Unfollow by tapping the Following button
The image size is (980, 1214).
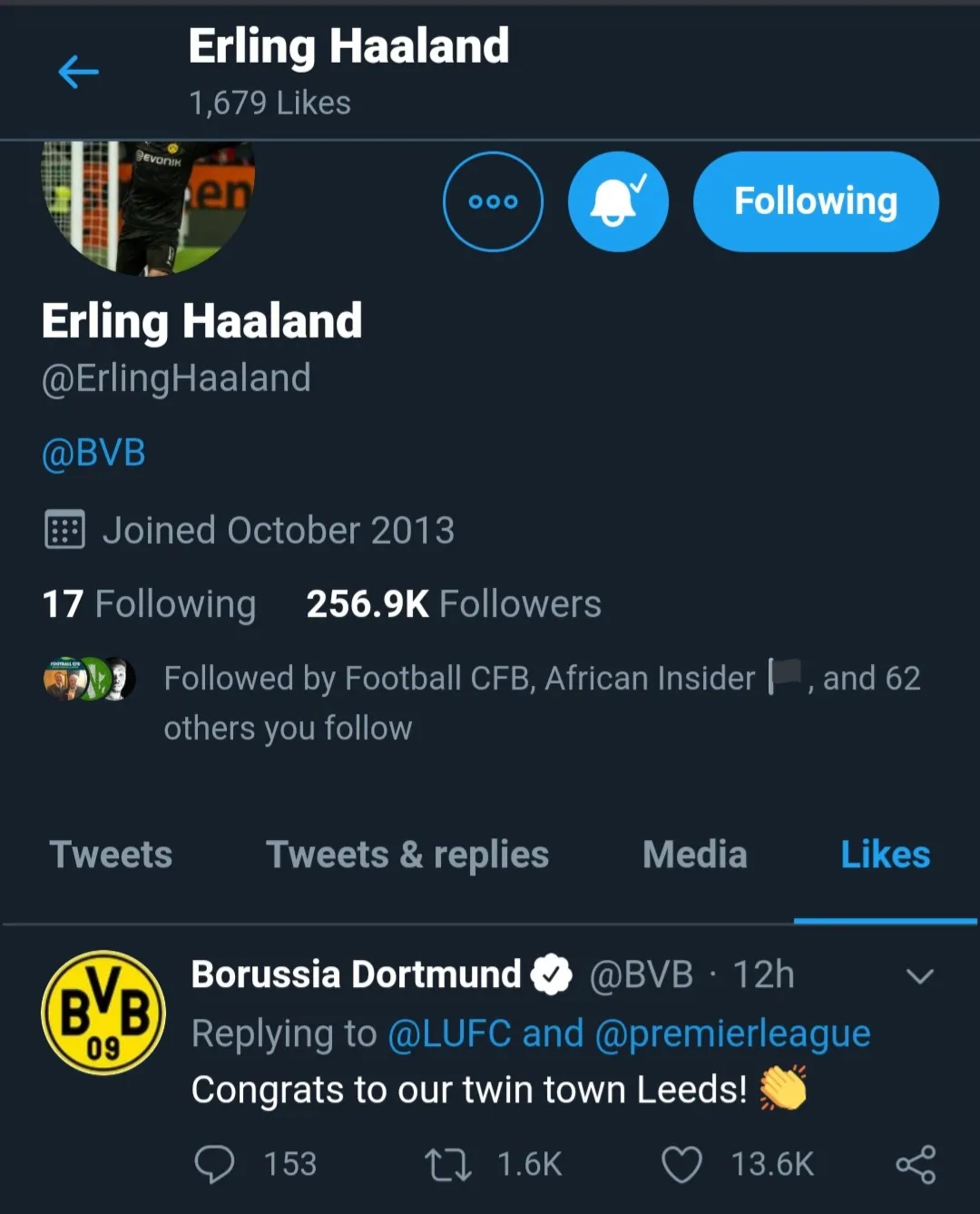coord(814,201)
